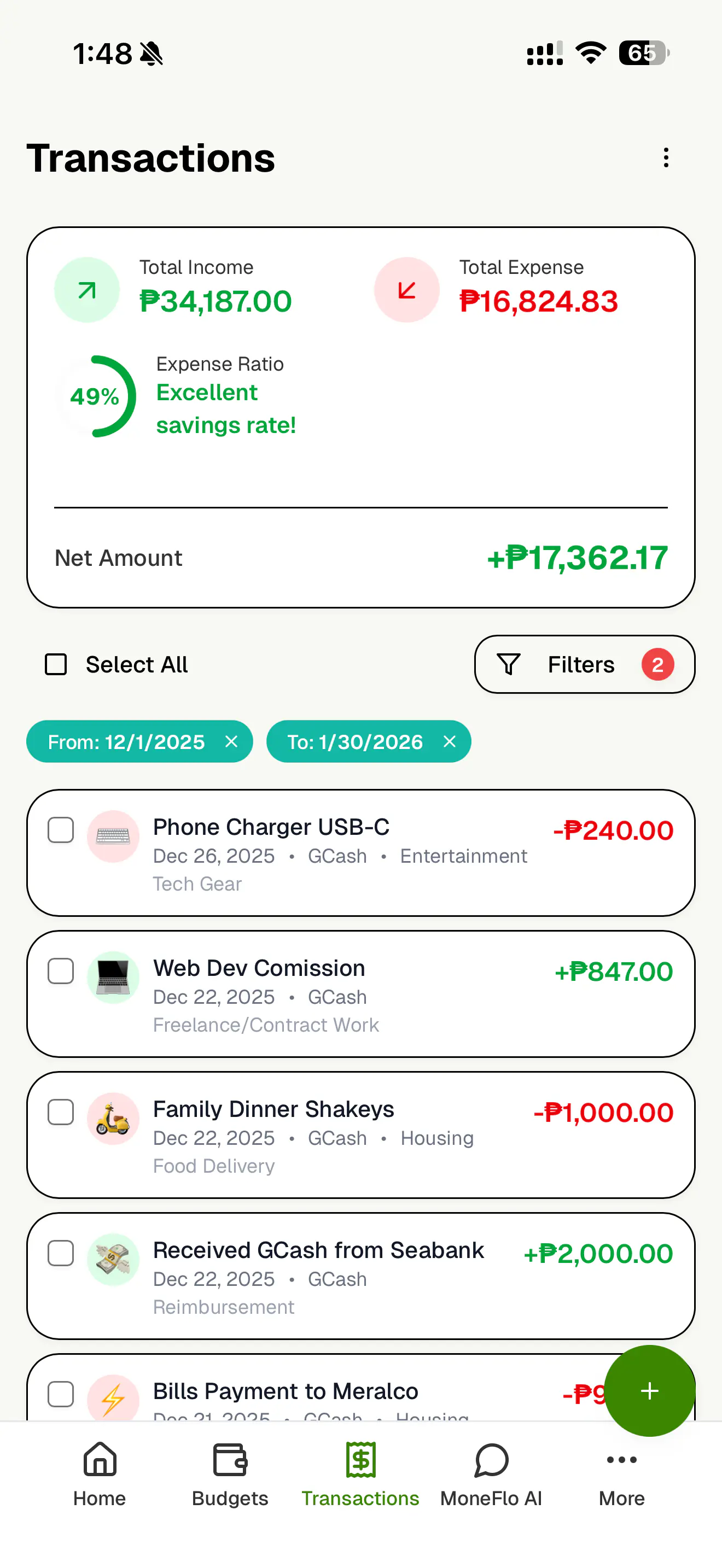
Task: Tap the green Total Income arrow icon
Action: click(86, 290)
